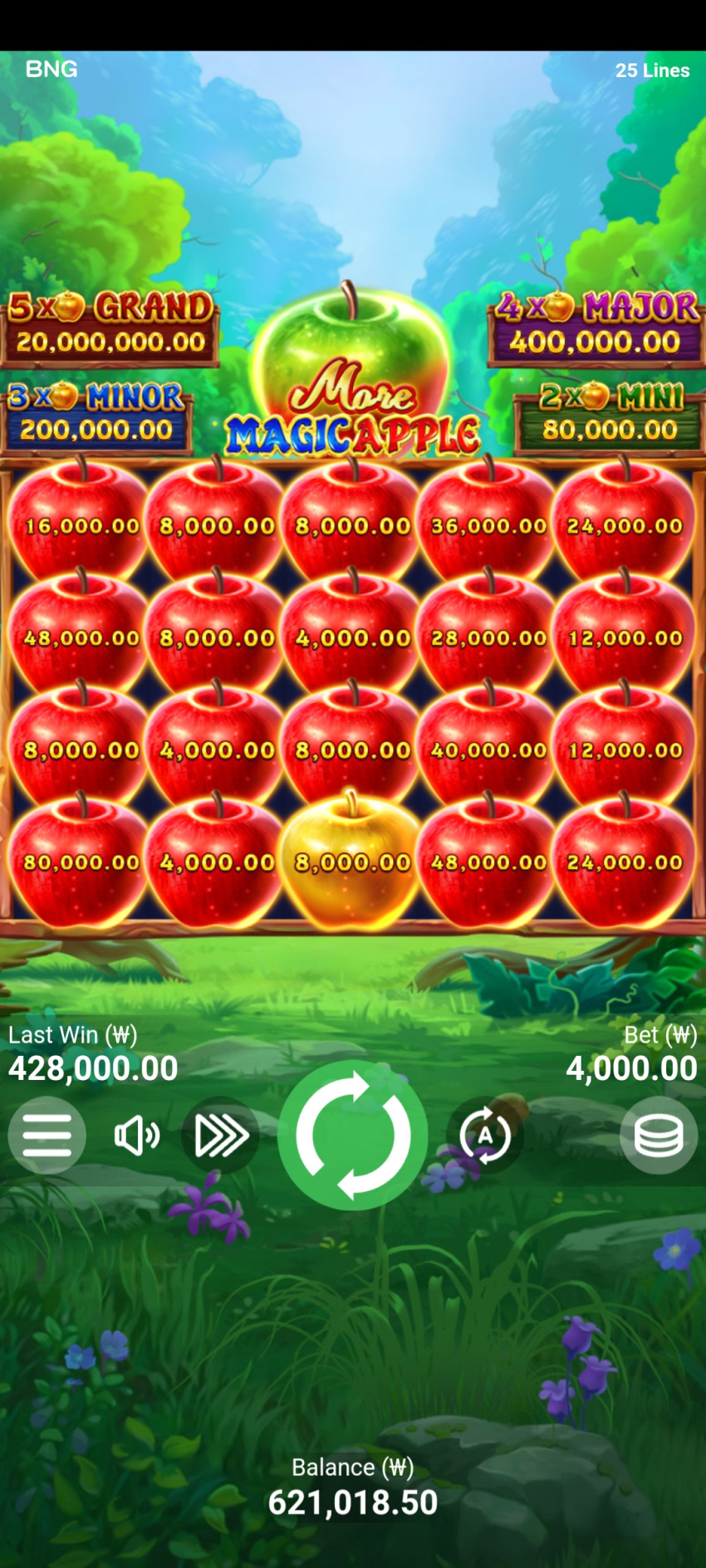
Task: Open bet amount coins selector
Action: [659, 1135]
